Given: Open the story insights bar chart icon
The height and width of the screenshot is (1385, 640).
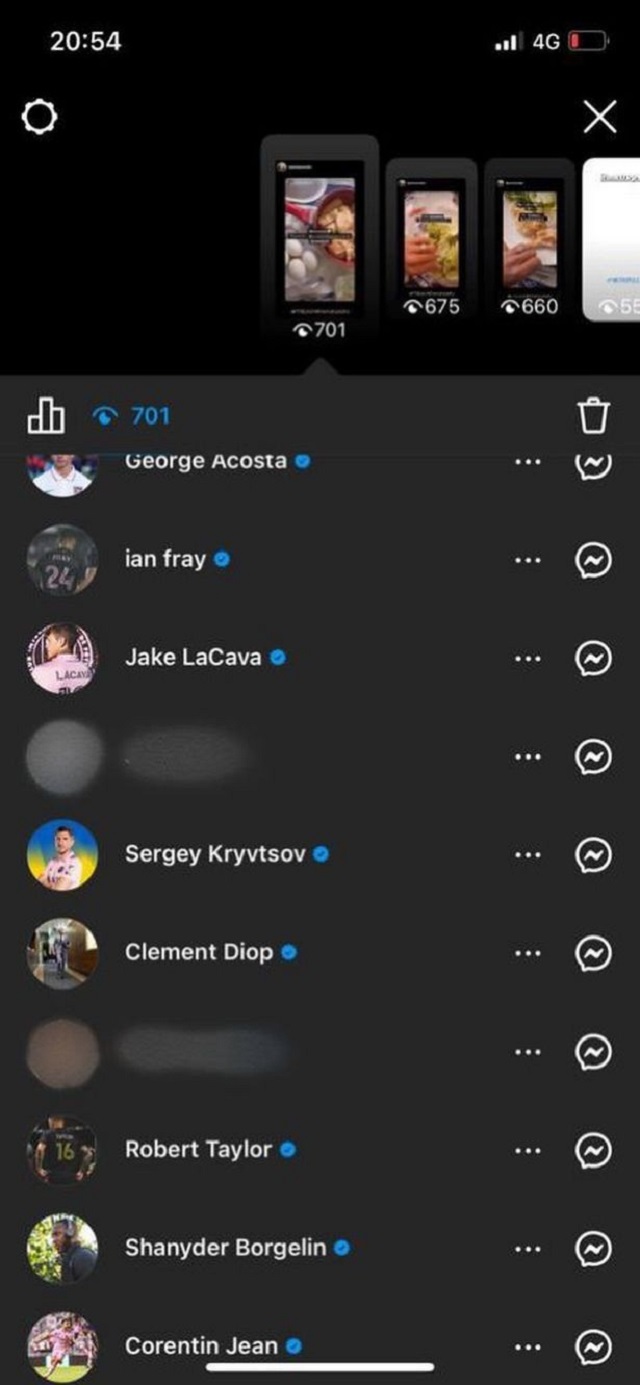Looking at the screenshot, I should tap(46, 415).
